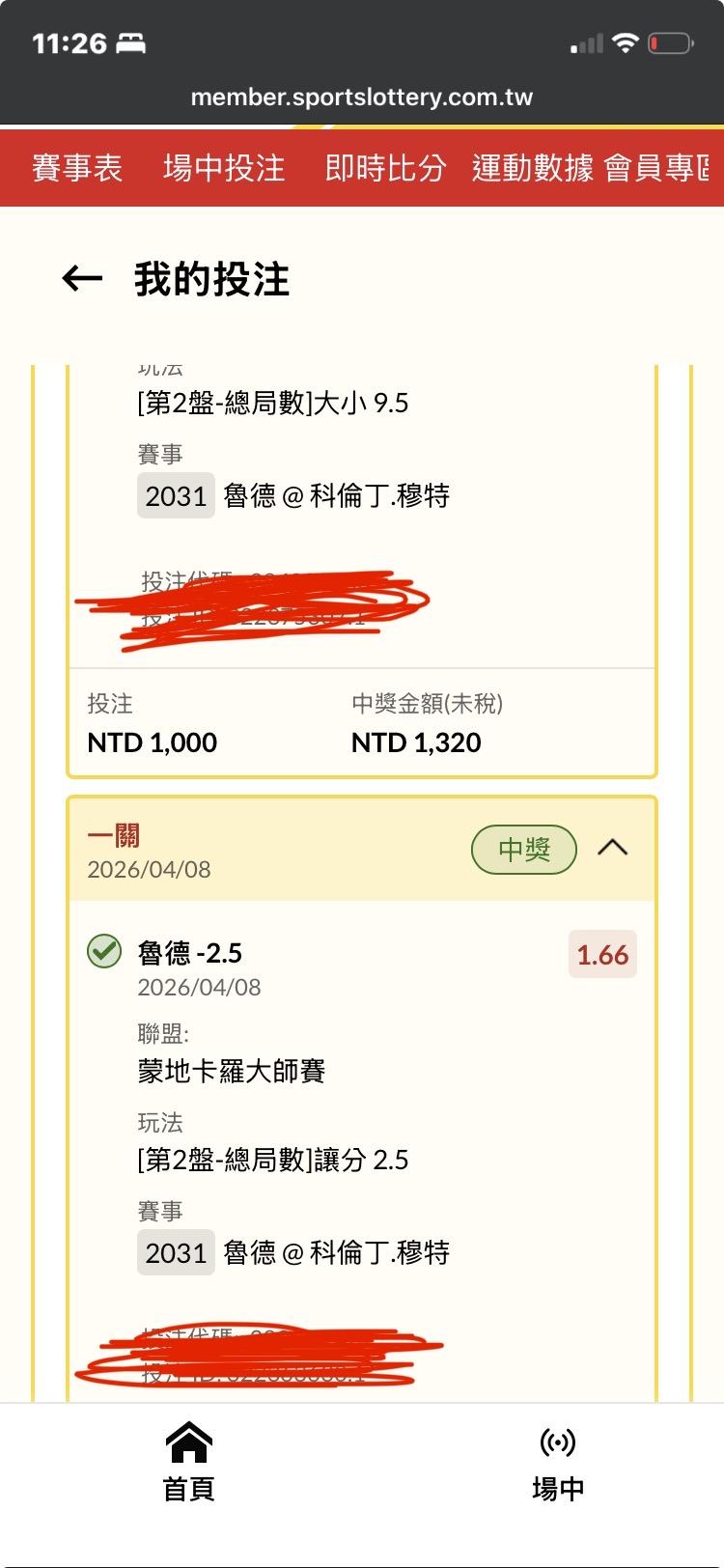Go back from 我的投注 page
Image resolution: width=724 pixels, height=1568 pixels.
[x=82, y=279]
